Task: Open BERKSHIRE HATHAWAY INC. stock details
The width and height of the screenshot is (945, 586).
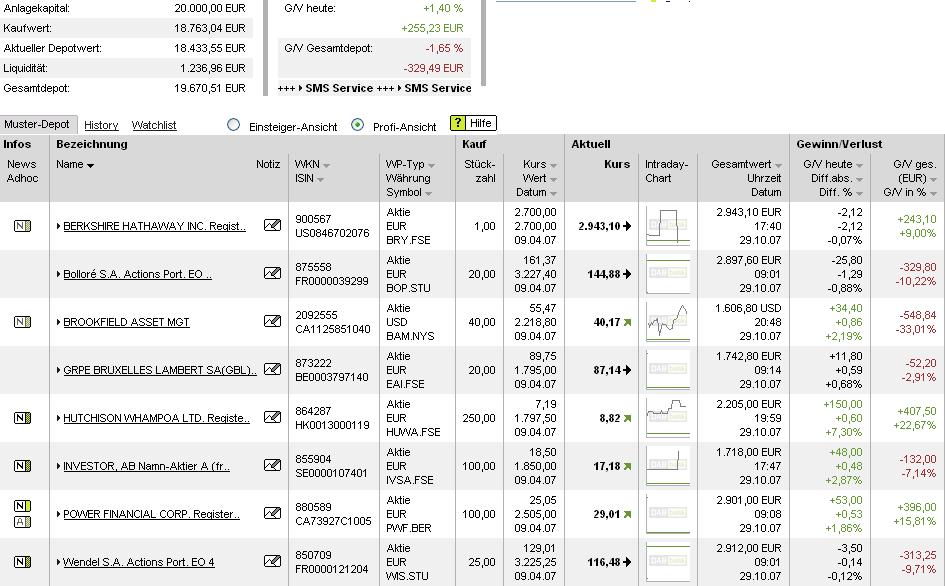Action: 154,226
